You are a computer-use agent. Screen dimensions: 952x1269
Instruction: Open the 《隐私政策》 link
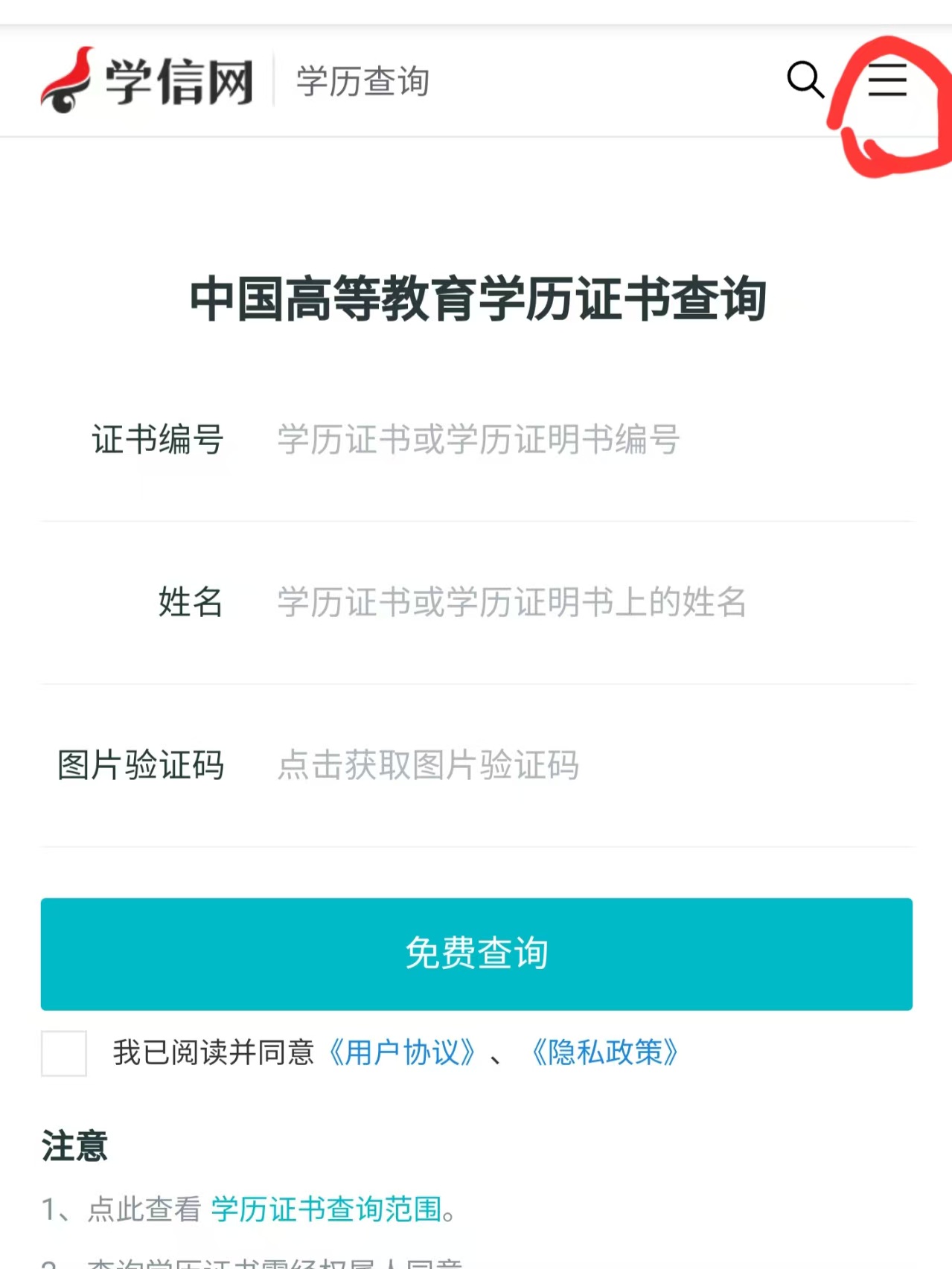coord(604,1052)
